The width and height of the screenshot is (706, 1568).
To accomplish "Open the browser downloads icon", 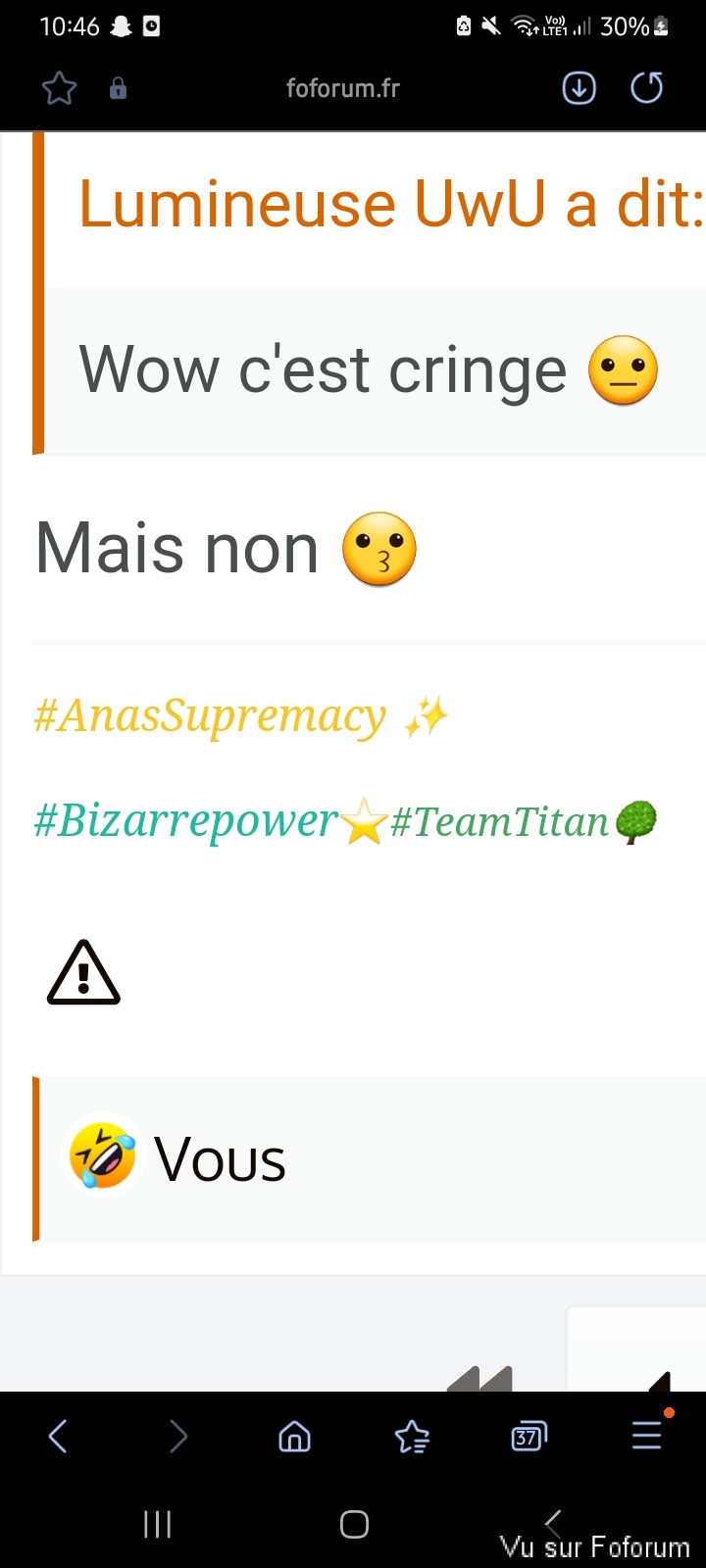I will point(579,89).
